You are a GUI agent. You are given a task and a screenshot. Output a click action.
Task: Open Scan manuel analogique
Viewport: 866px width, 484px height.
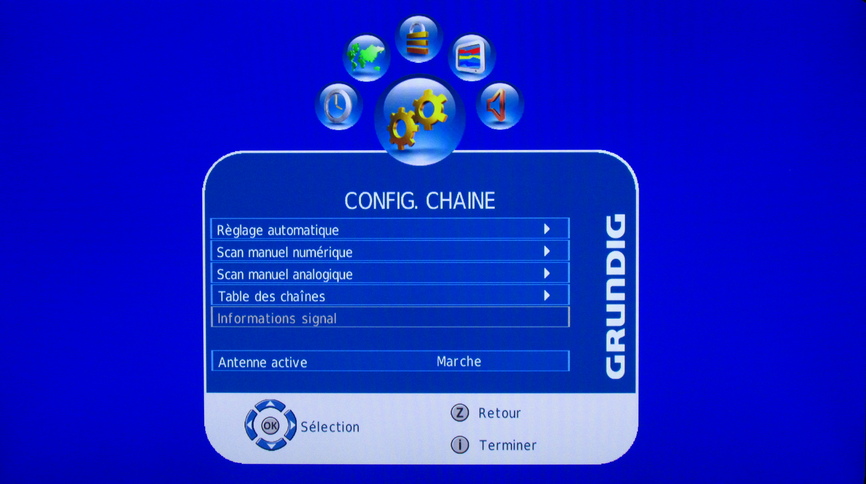tap(390, 274)
